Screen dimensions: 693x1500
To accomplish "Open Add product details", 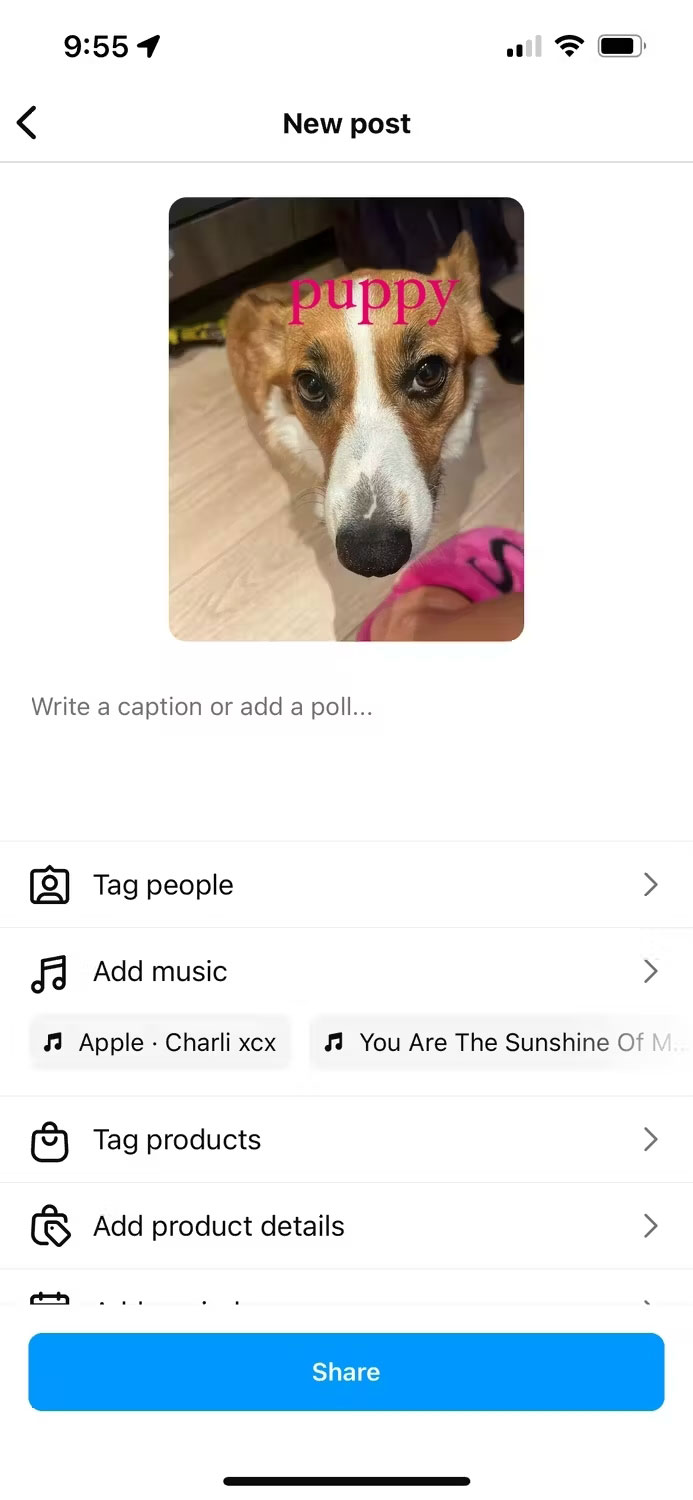I will tap(346, 1226).
